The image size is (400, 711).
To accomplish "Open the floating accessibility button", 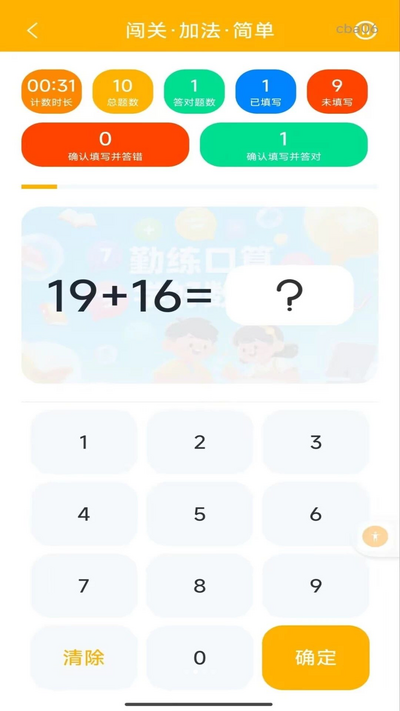I will [376, 537].
